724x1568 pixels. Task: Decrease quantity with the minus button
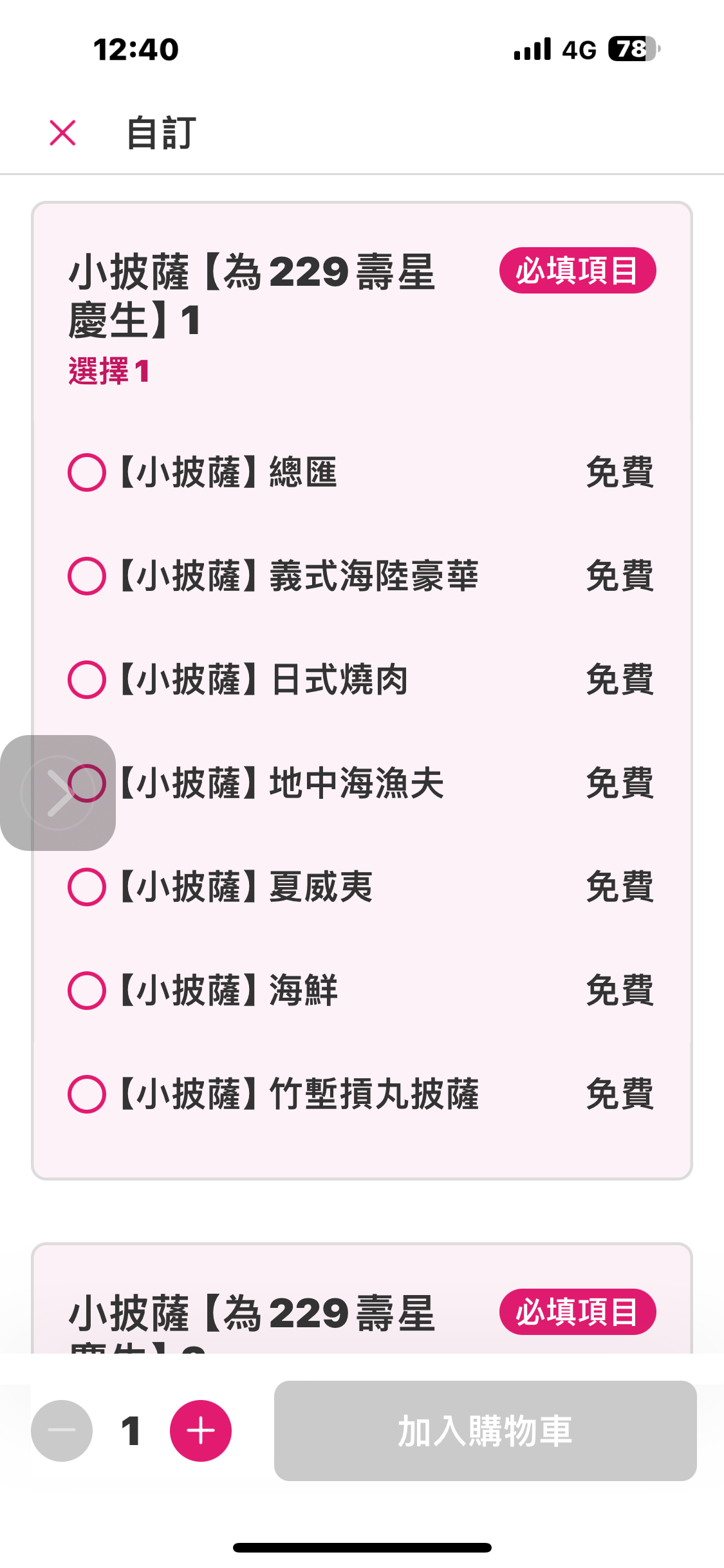[62, 1431]
